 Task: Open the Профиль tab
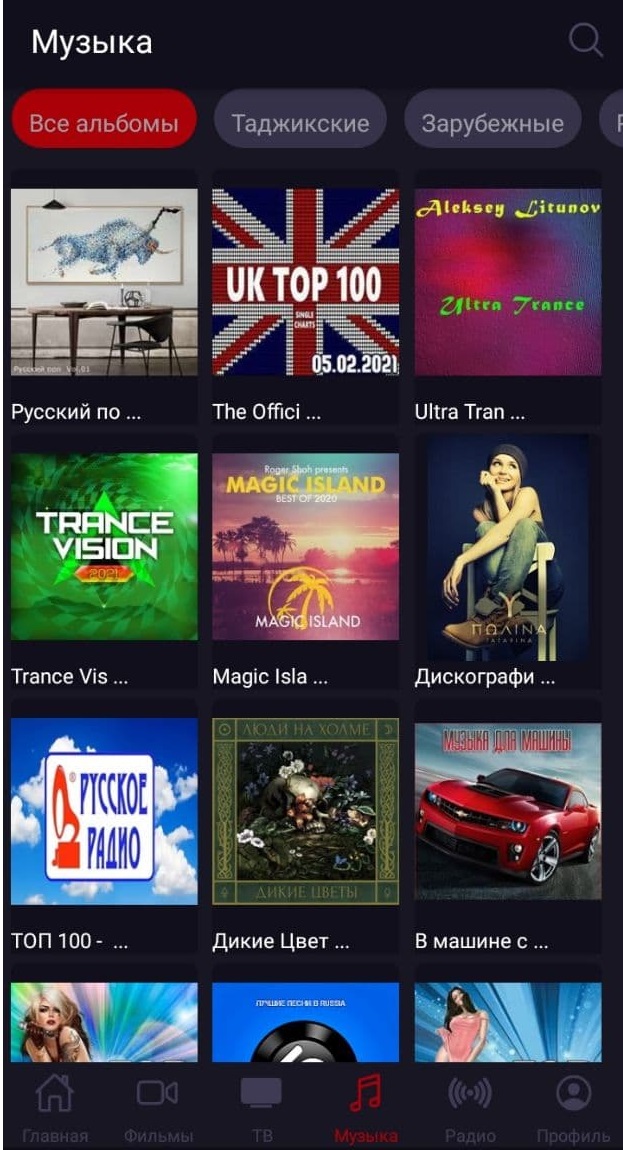click(x=573, y=1107)
